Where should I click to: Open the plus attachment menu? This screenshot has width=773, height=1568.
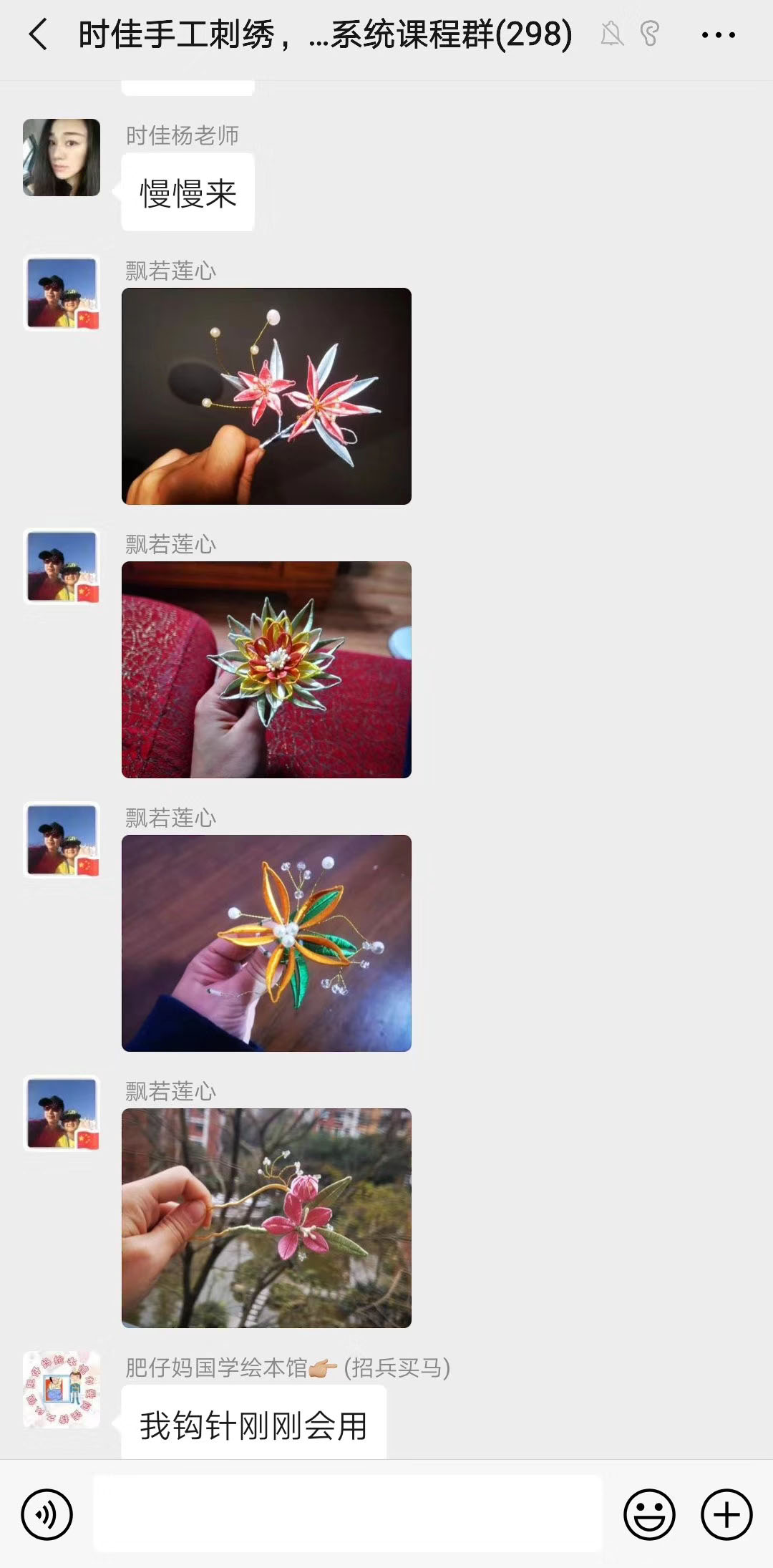coord(726,1514)
